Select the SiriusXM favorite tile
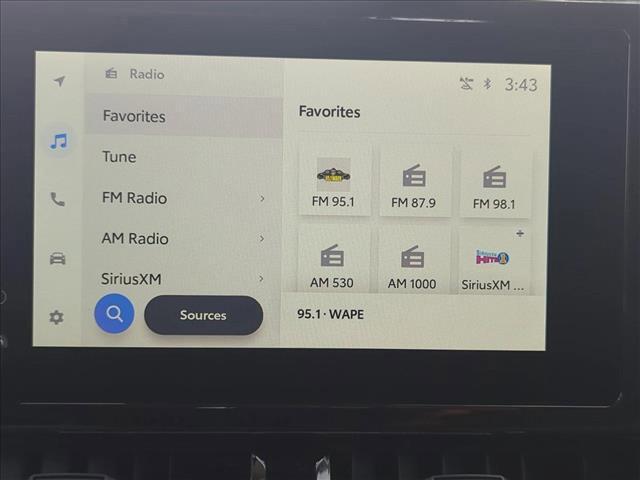Screen dimensions: 640x480 (493, 262)
